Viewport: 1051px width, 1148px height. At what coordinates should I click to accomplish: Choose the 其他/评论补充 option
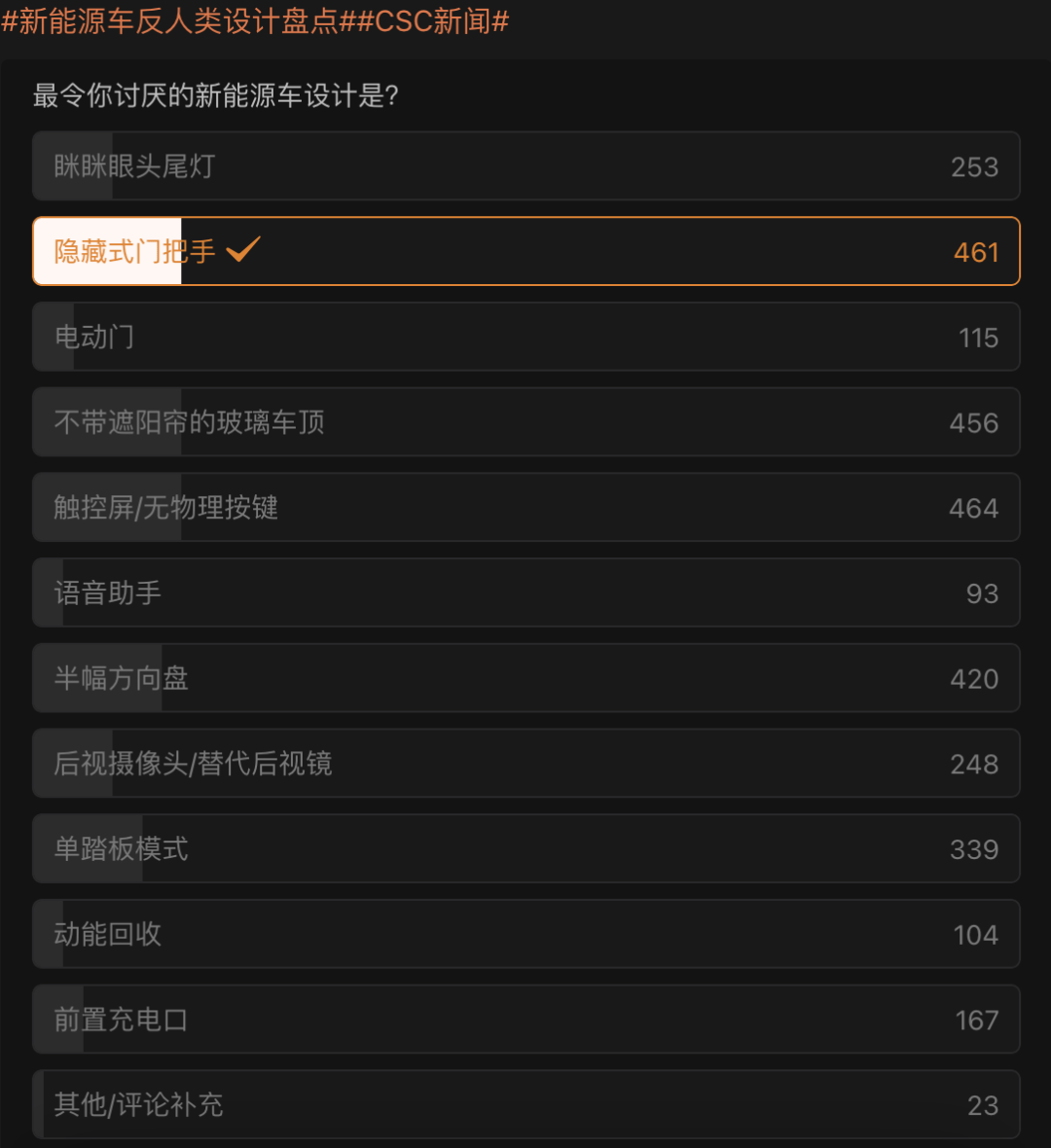point(525,1104)
